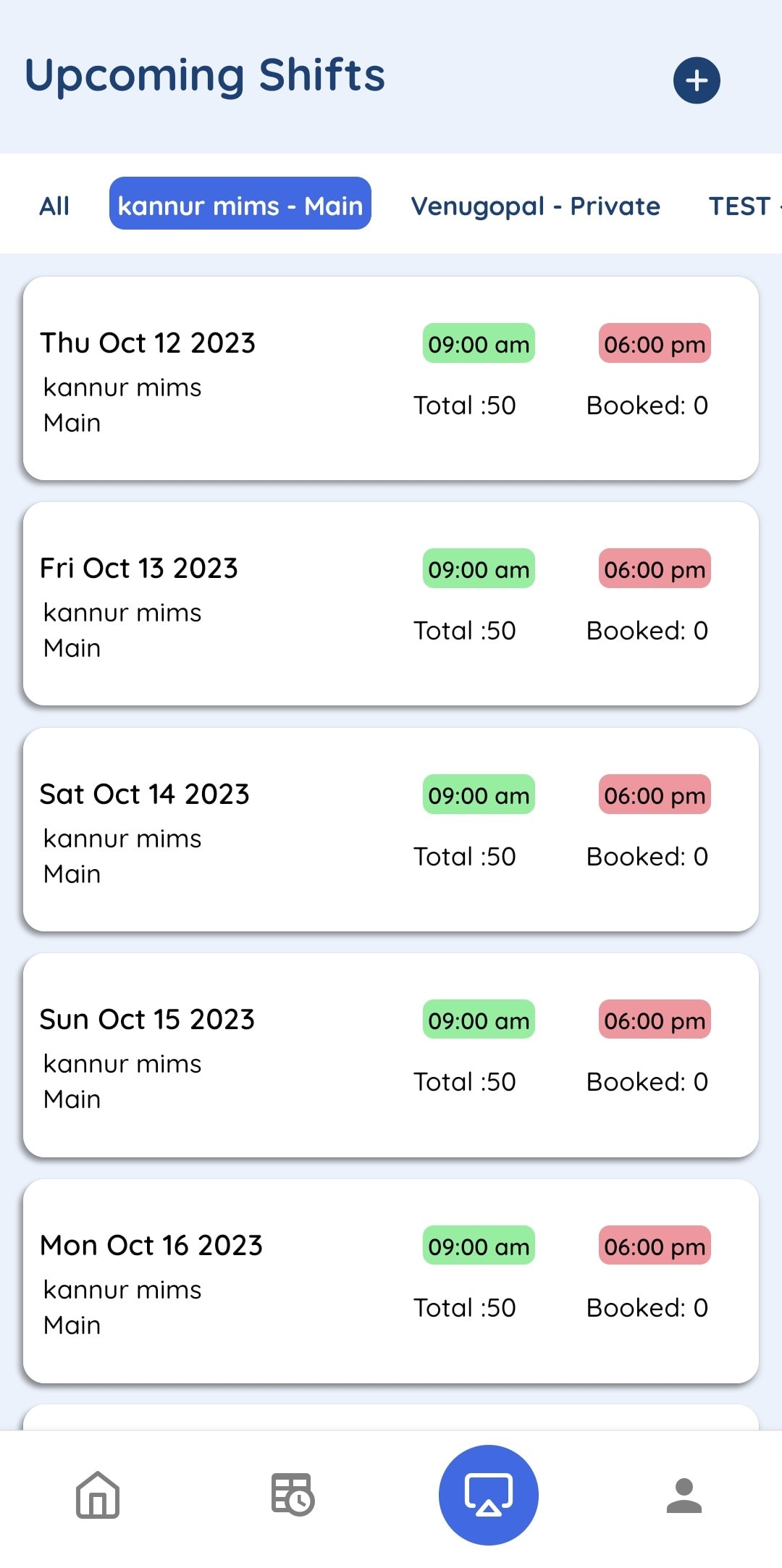
Task: Tap the 06:00 pm chip on Fri Oct 13
Action: (x=653, y=569)
